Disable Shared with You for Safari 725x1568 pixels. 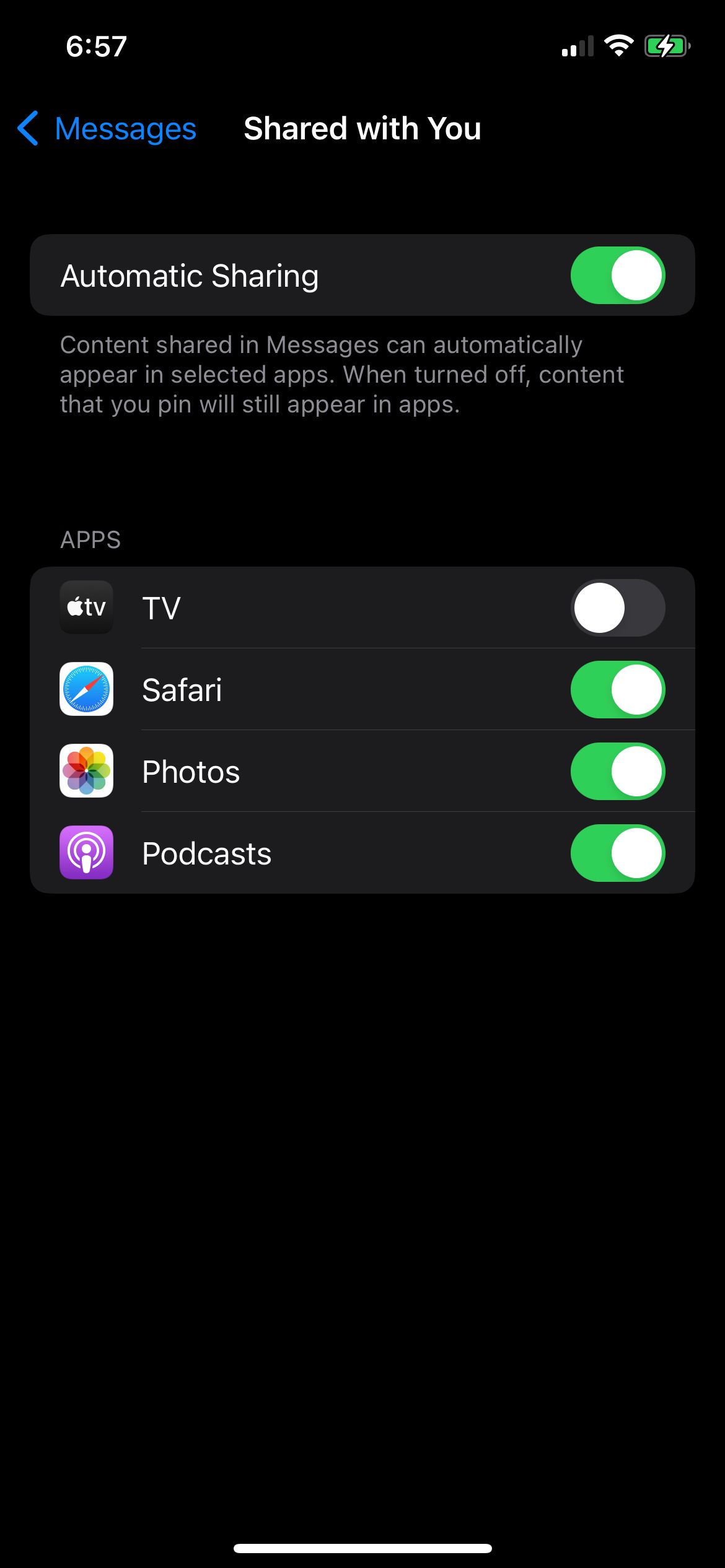pos(617,689)
